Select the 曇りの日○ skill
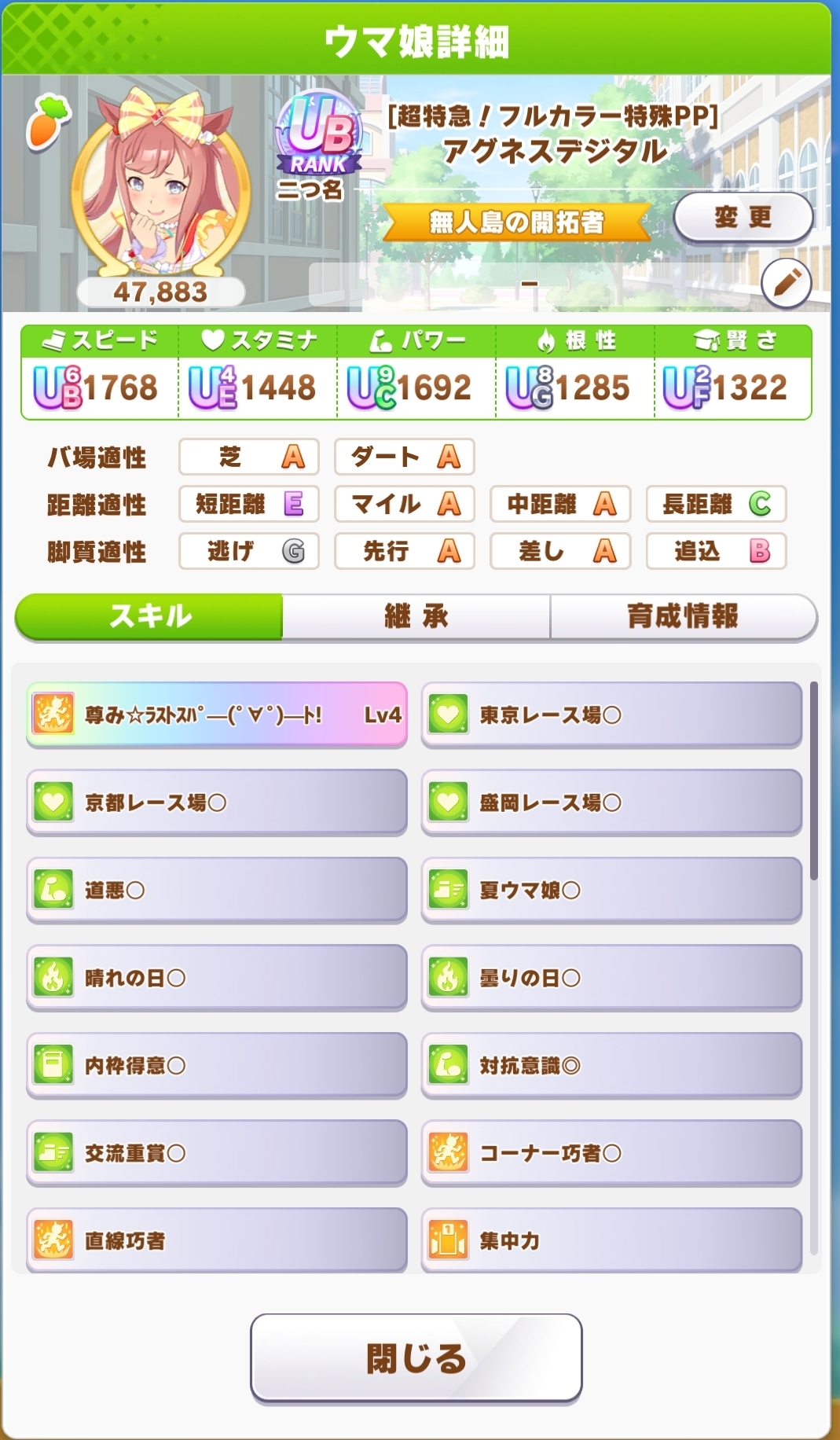Screen dimensions: 840x1440 coord(611,978)
